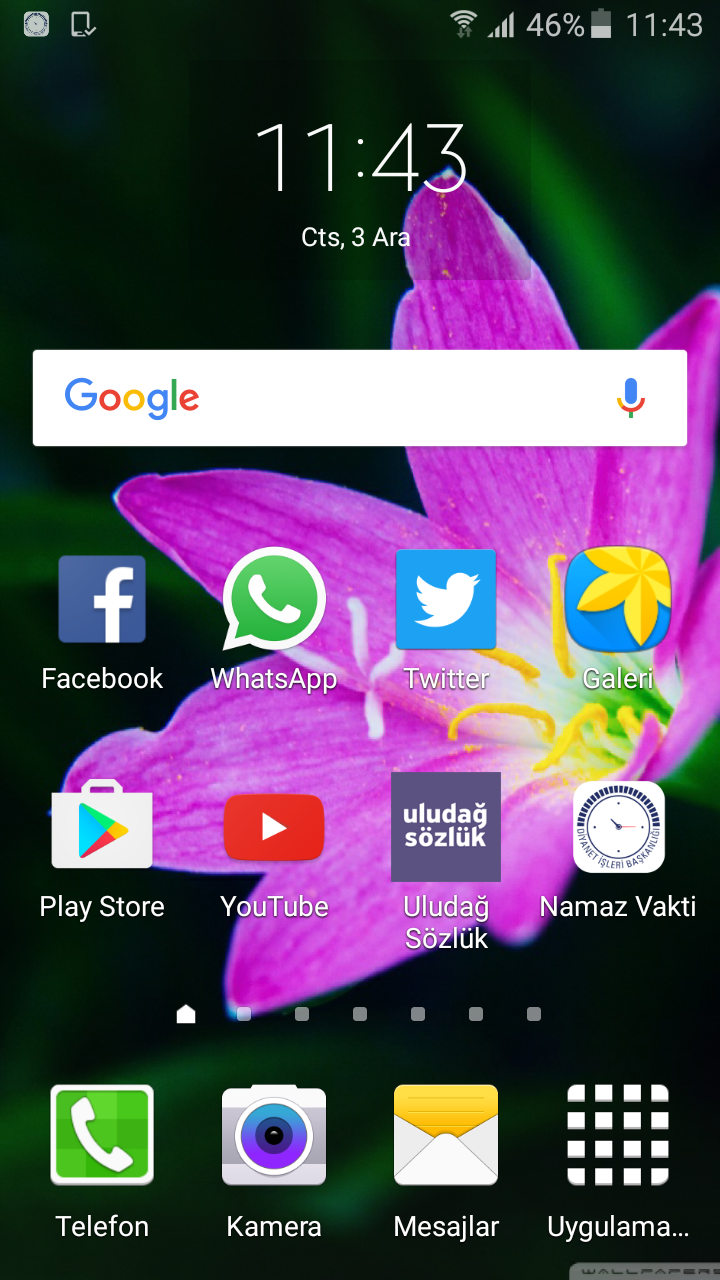This screenshot has height=1280, width=720.
Task: Launch WhatsApp
Action: 274,600
